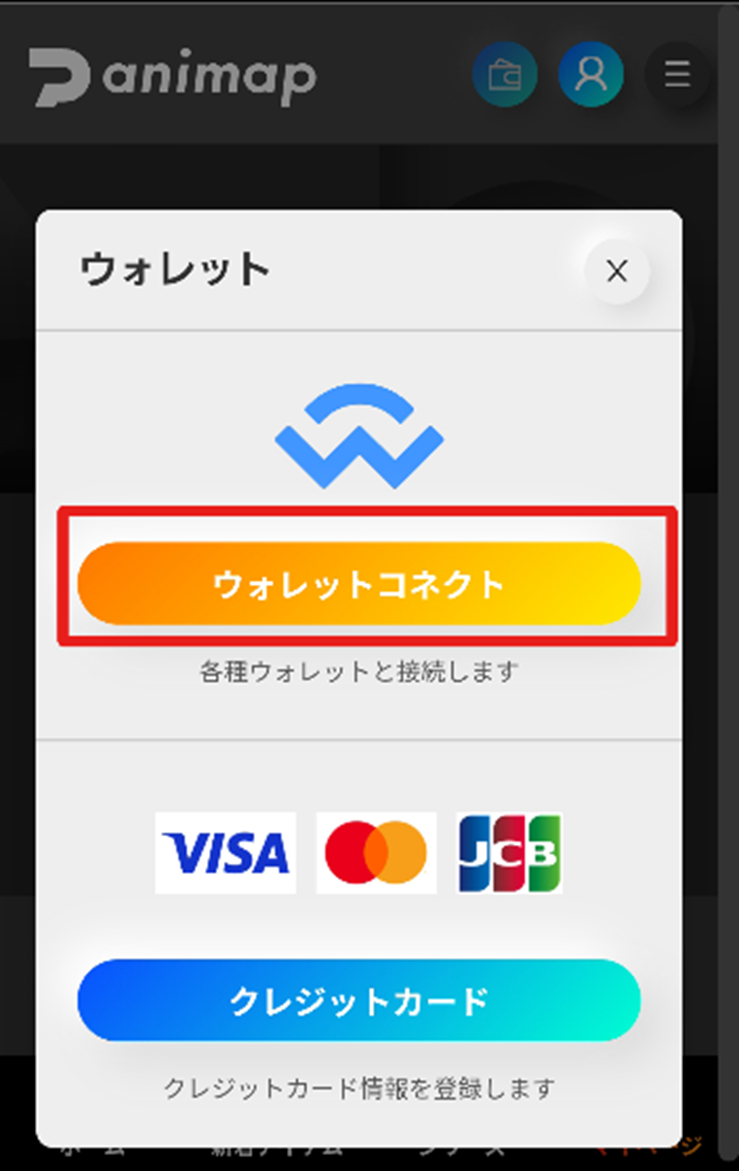This screenshot has width=739, height=1171.
Task: Open the wallet icon in header
Action: 504,74
